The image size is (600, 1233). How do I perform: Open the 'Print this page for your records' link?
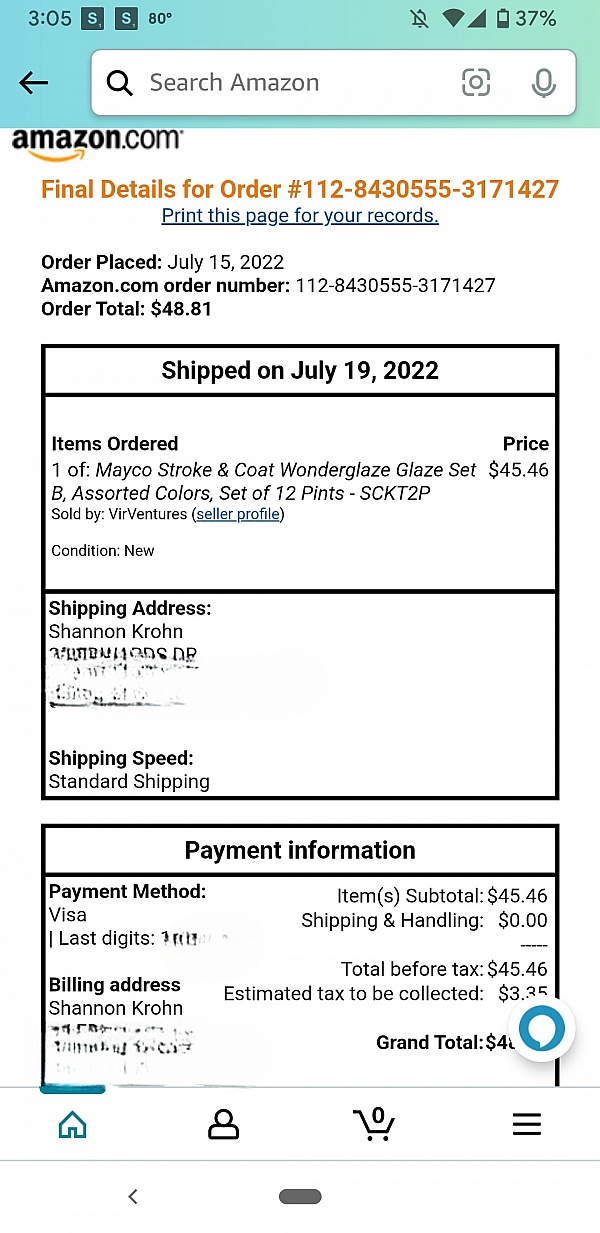300,216
